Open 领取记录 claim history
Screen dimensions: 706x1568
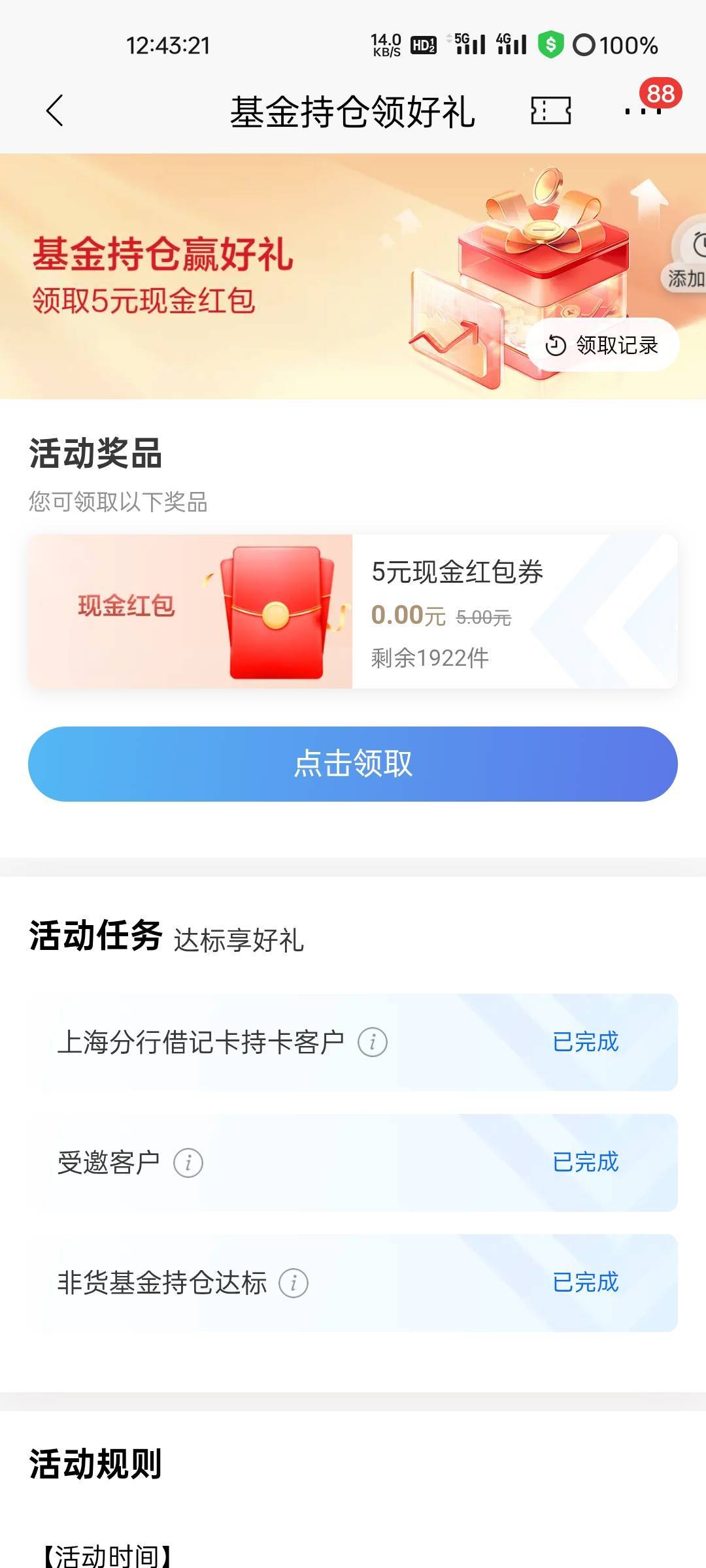point(603,345)
